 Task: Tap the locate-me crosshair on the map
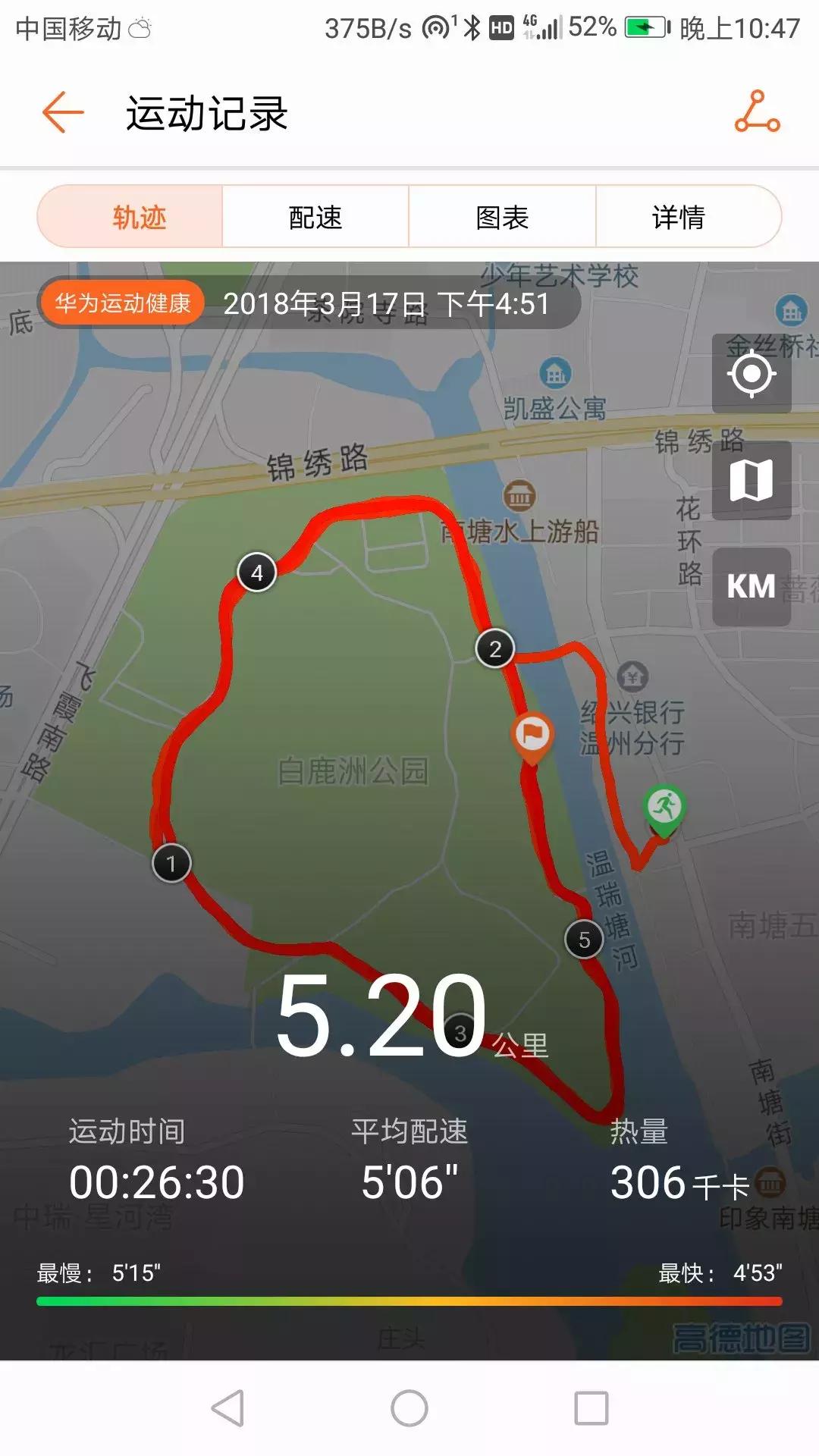(x=749, y=374)
